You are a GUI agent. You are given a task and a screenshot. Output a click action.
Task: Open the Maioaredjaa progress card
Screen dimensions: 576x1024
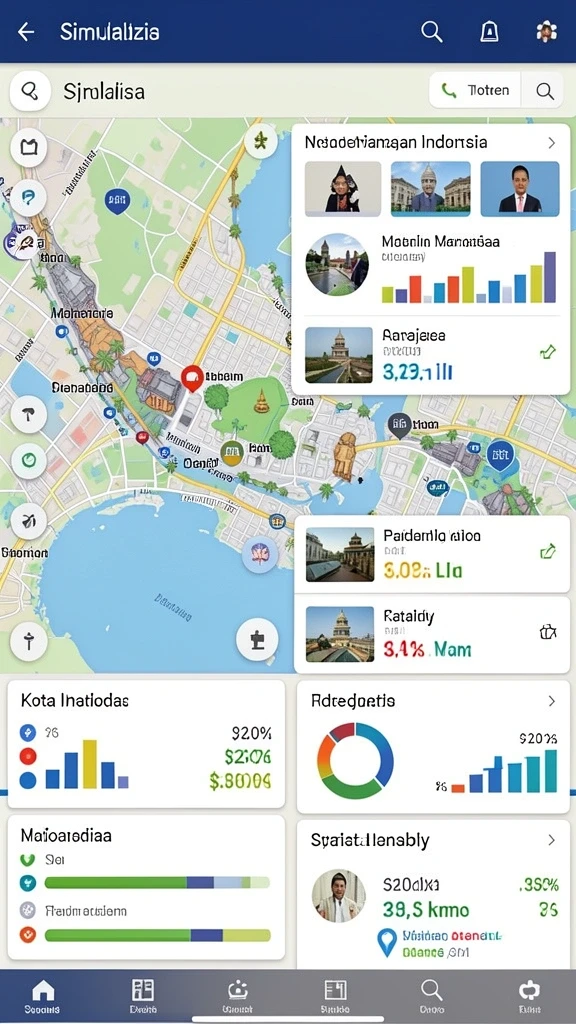pos(146,887)
